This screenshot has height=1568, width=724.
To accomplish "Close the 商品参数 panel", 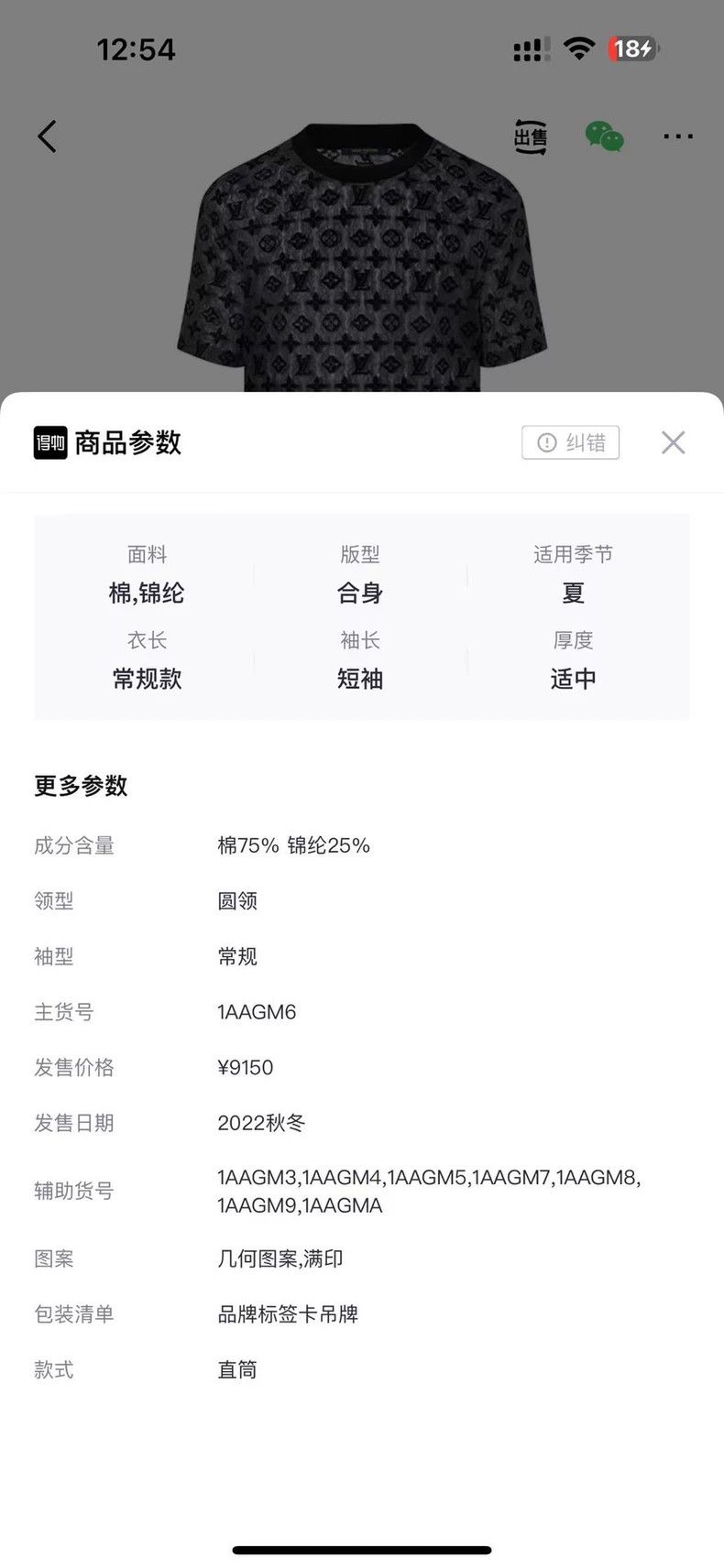I will pyautogui.click(x=674, y=442).
